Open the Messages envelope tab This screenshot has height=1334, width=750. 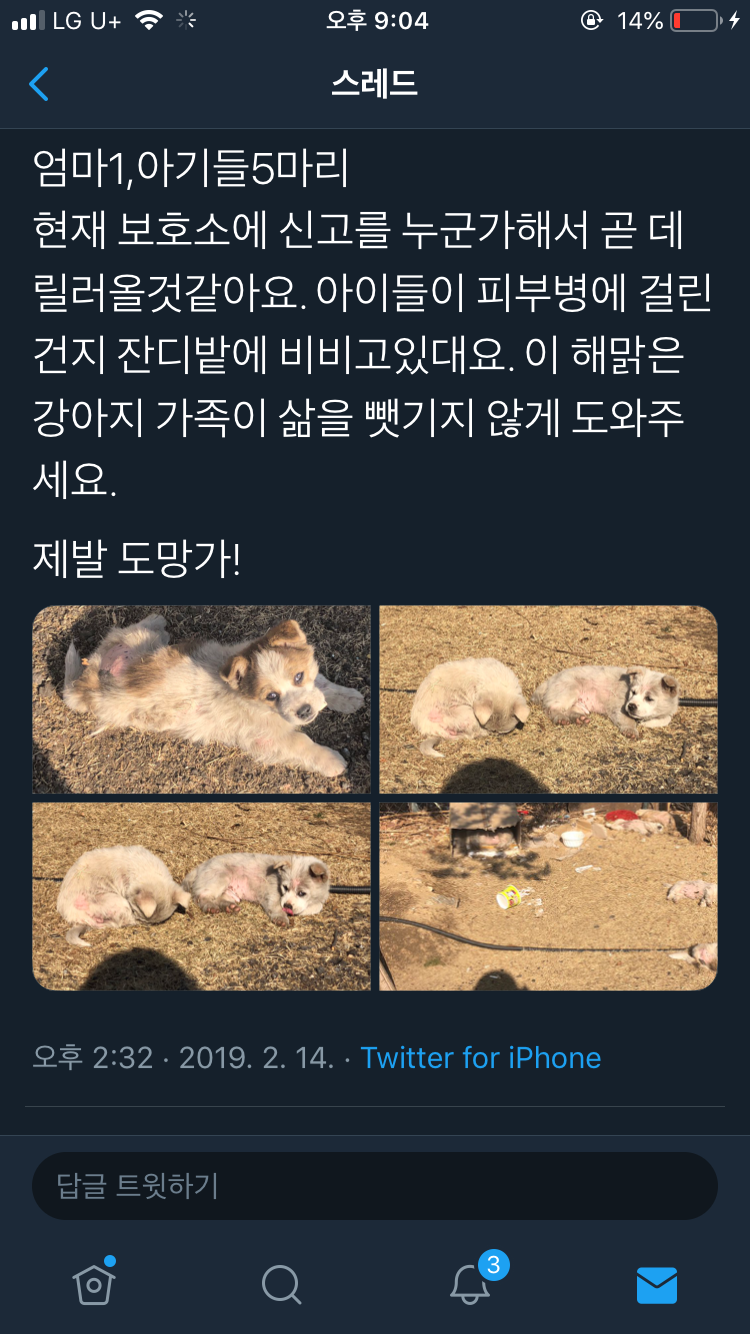pos(657,1284)
